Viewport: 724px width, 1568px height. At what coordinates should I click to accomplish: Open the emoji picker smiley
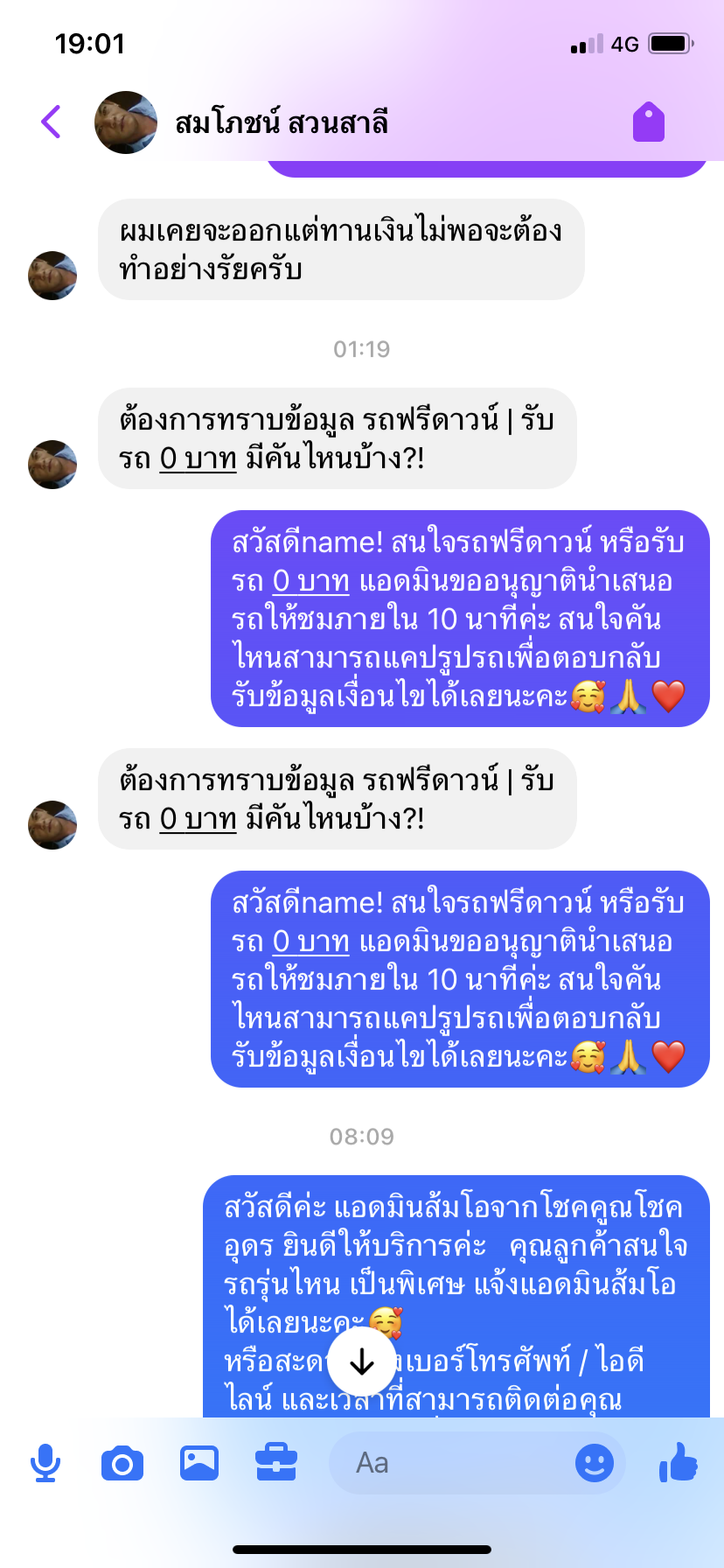595,1463
